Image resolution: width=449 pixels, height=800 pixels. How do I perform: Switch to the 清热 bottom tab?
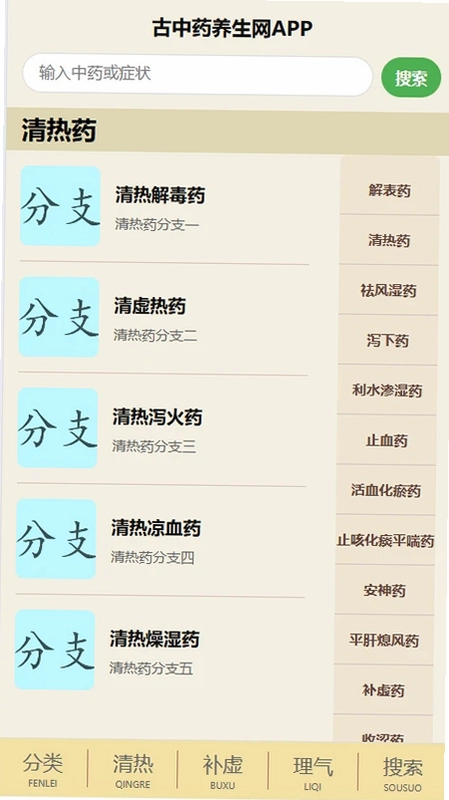[133, 770]
